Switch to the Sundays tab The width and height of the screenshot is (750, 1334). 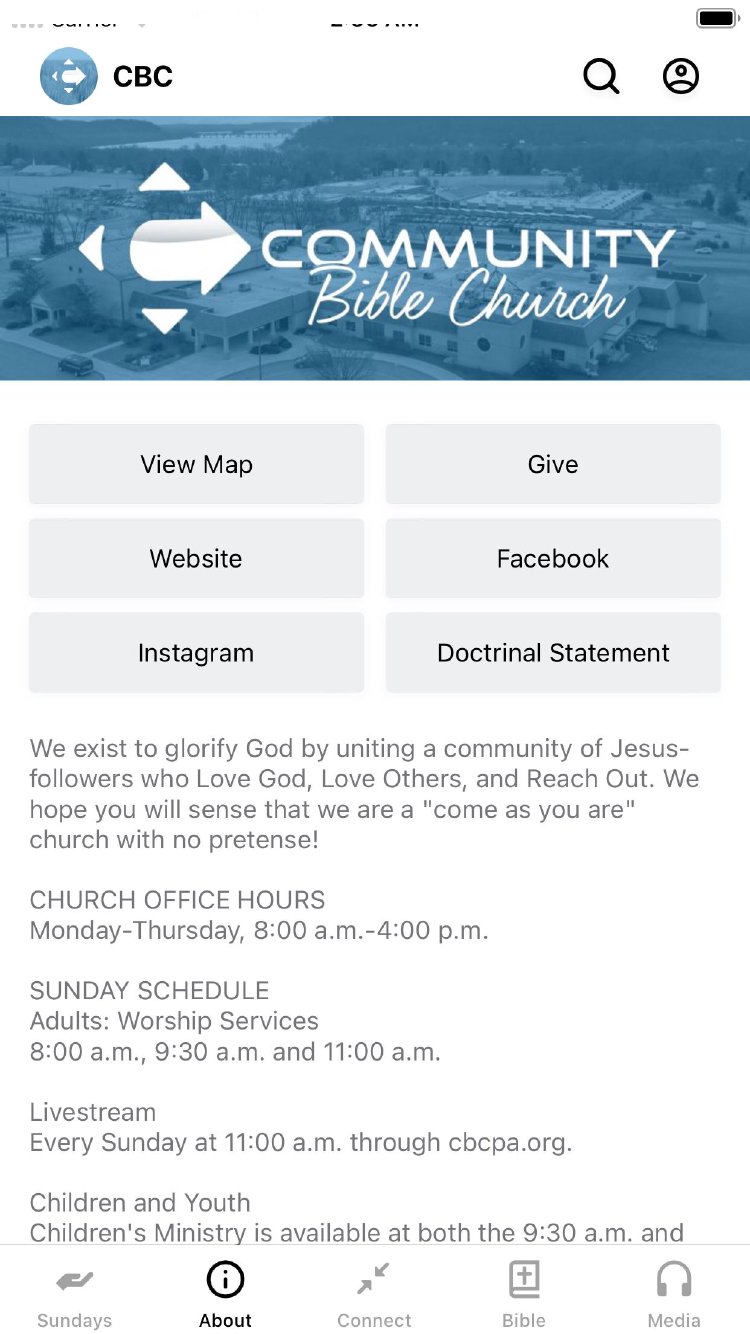[x=75, y=1293]
